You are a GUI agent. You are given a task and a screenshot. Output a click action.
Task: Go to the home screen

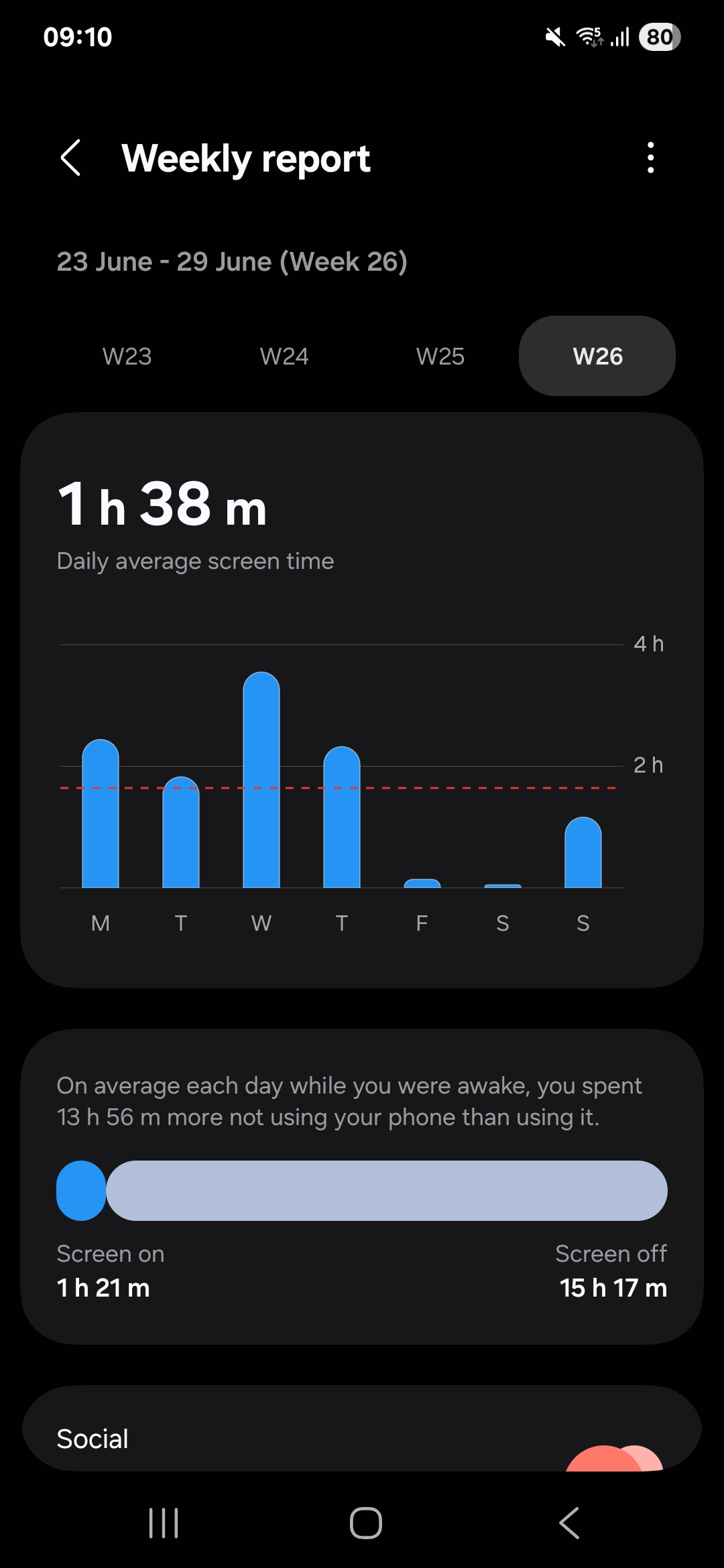point(366,1523)
